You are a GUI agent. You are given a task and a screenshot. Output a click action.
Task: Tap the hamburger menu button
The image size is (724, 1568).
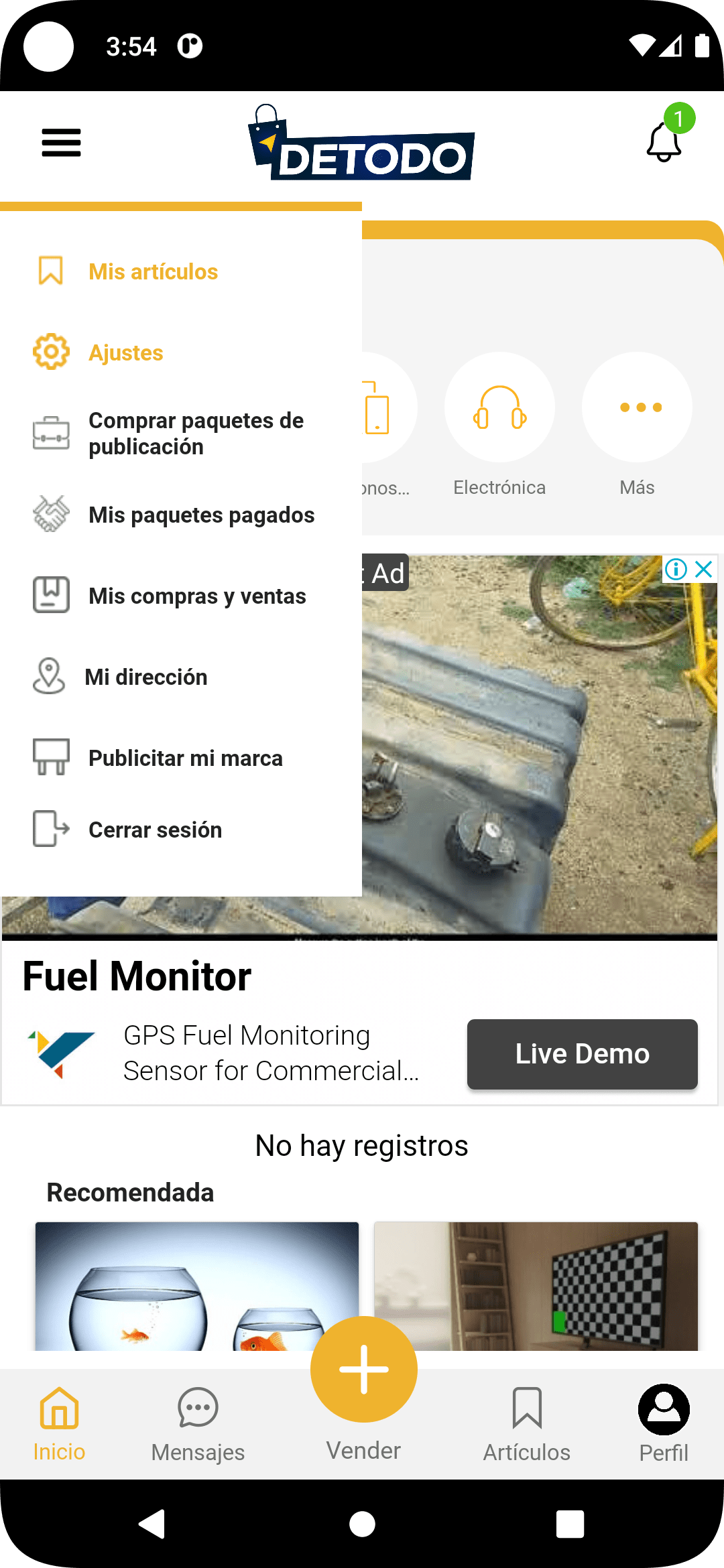click(x=61, y=143)
